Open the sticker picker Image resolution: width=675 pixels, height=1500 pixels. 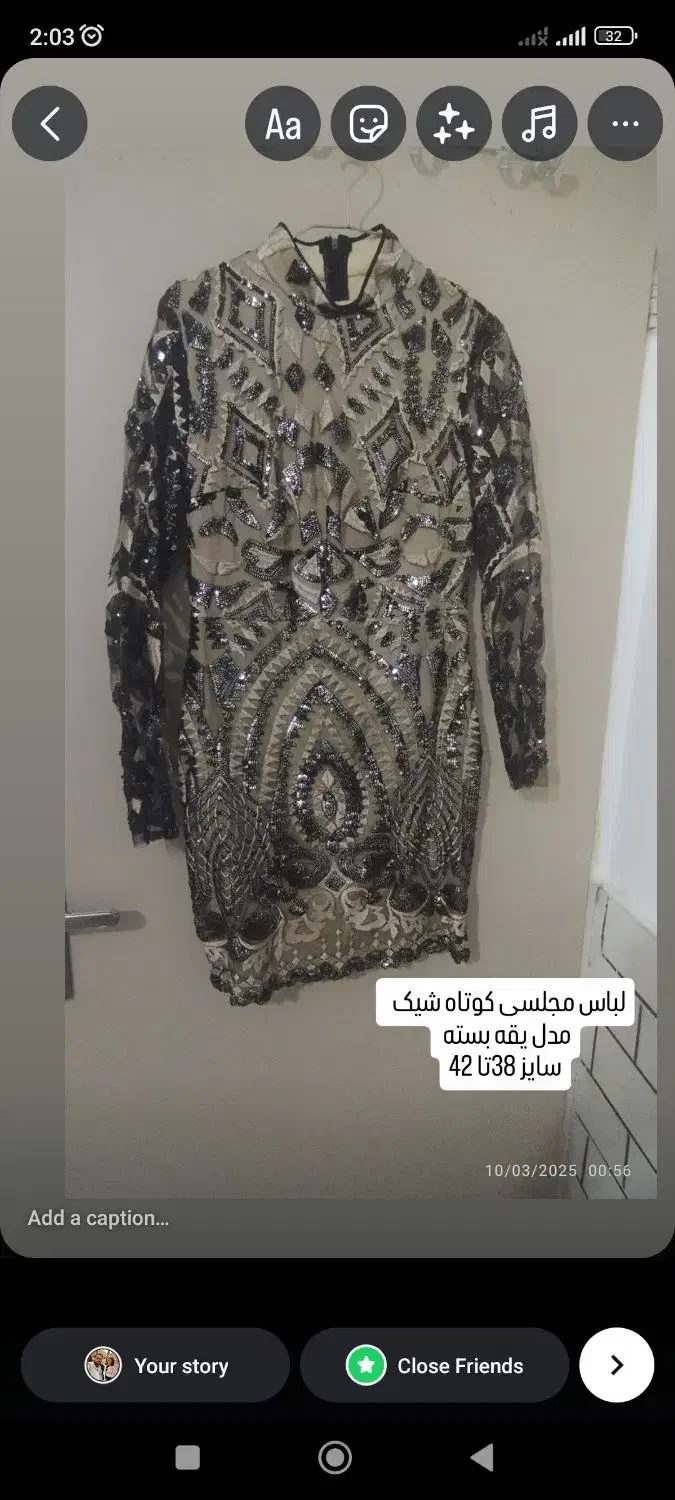point(369,124)
